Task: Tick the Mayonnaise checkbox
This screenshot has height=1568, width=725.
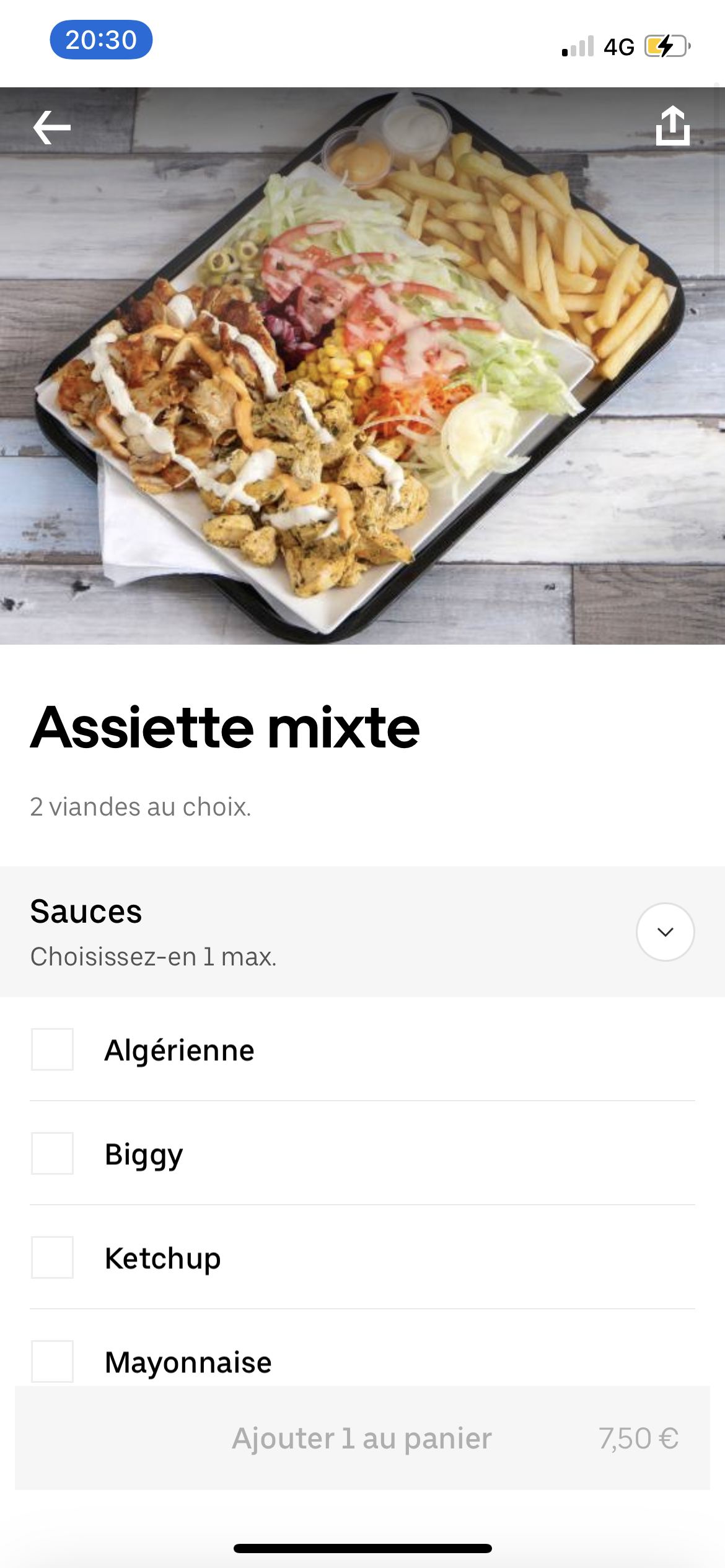Action: click(53, 1361)
